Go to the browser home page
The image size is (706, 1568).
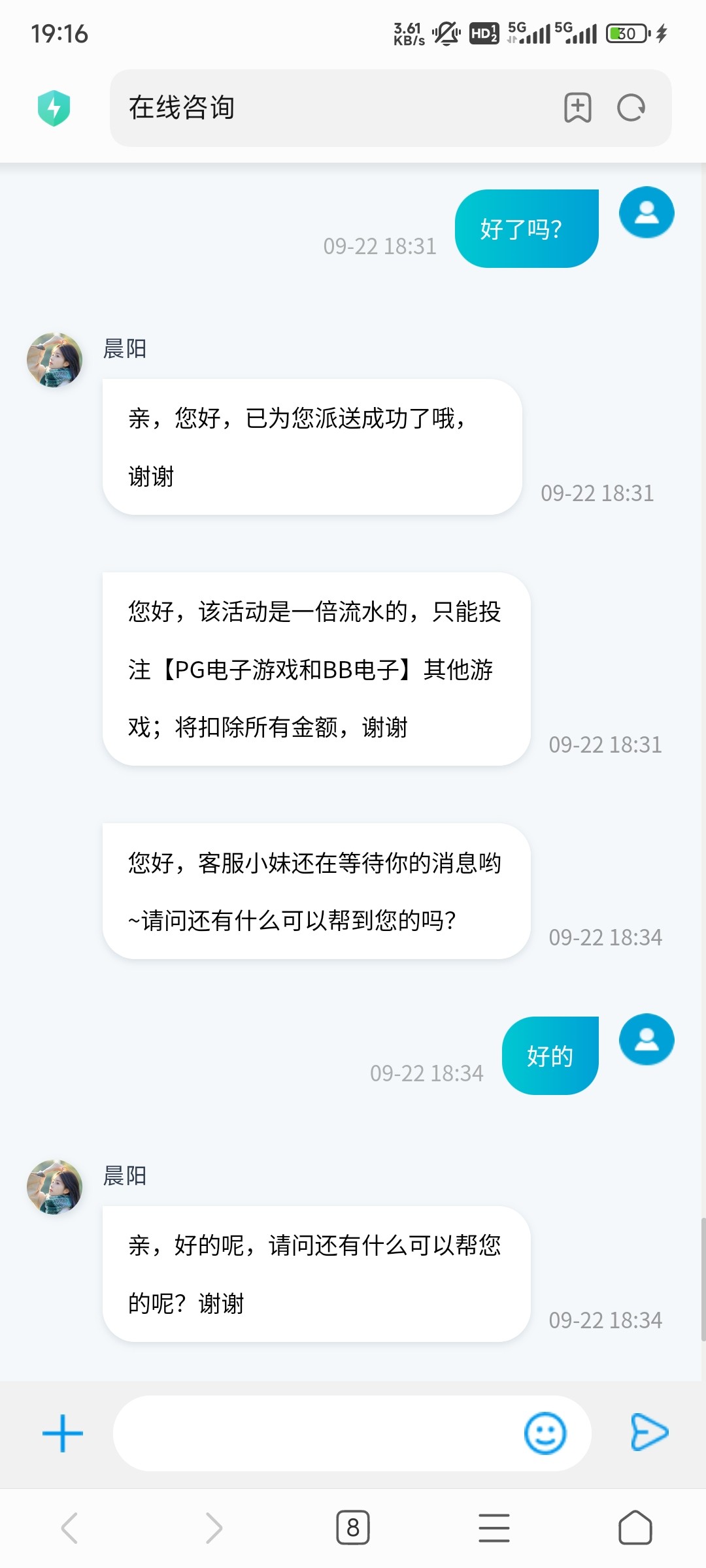pyautogui.click(x=635, y=1528)
